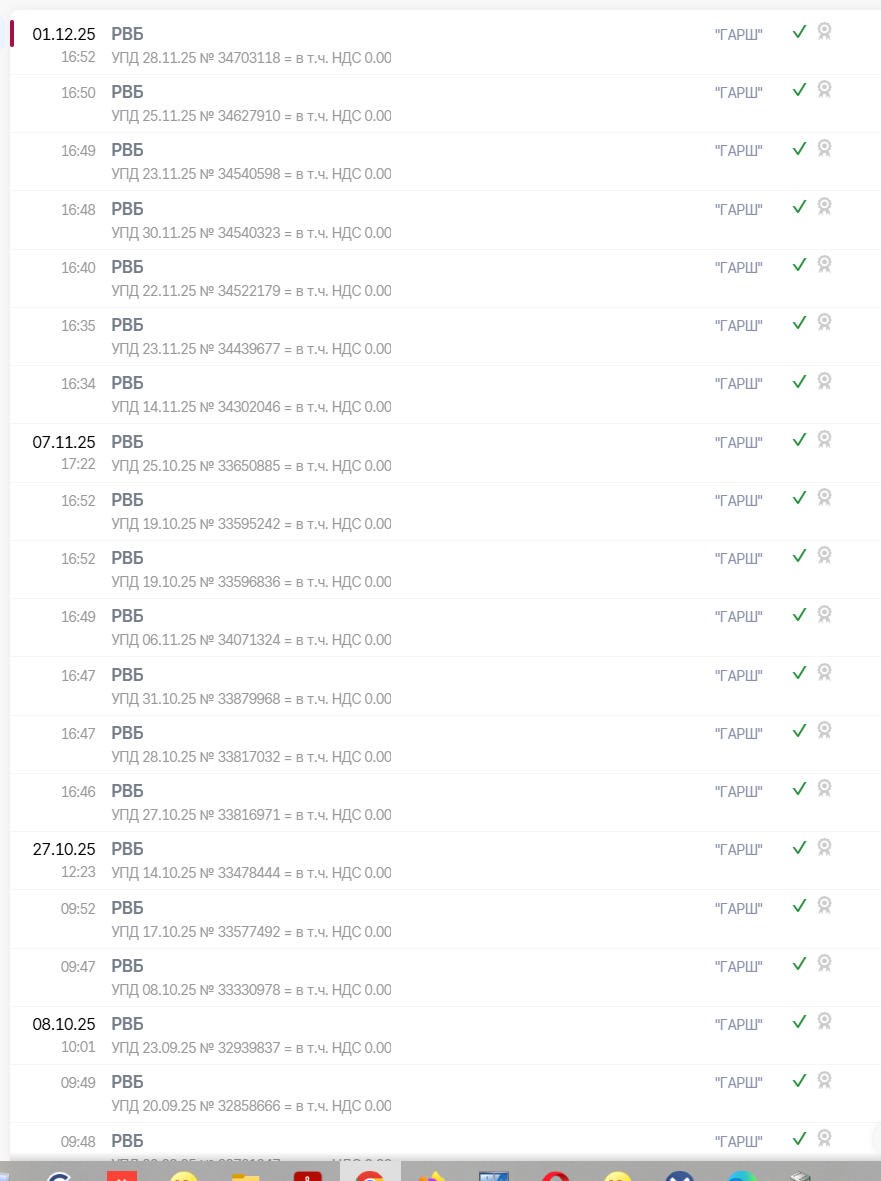Open document УПД № 34302046

(251, 407)
